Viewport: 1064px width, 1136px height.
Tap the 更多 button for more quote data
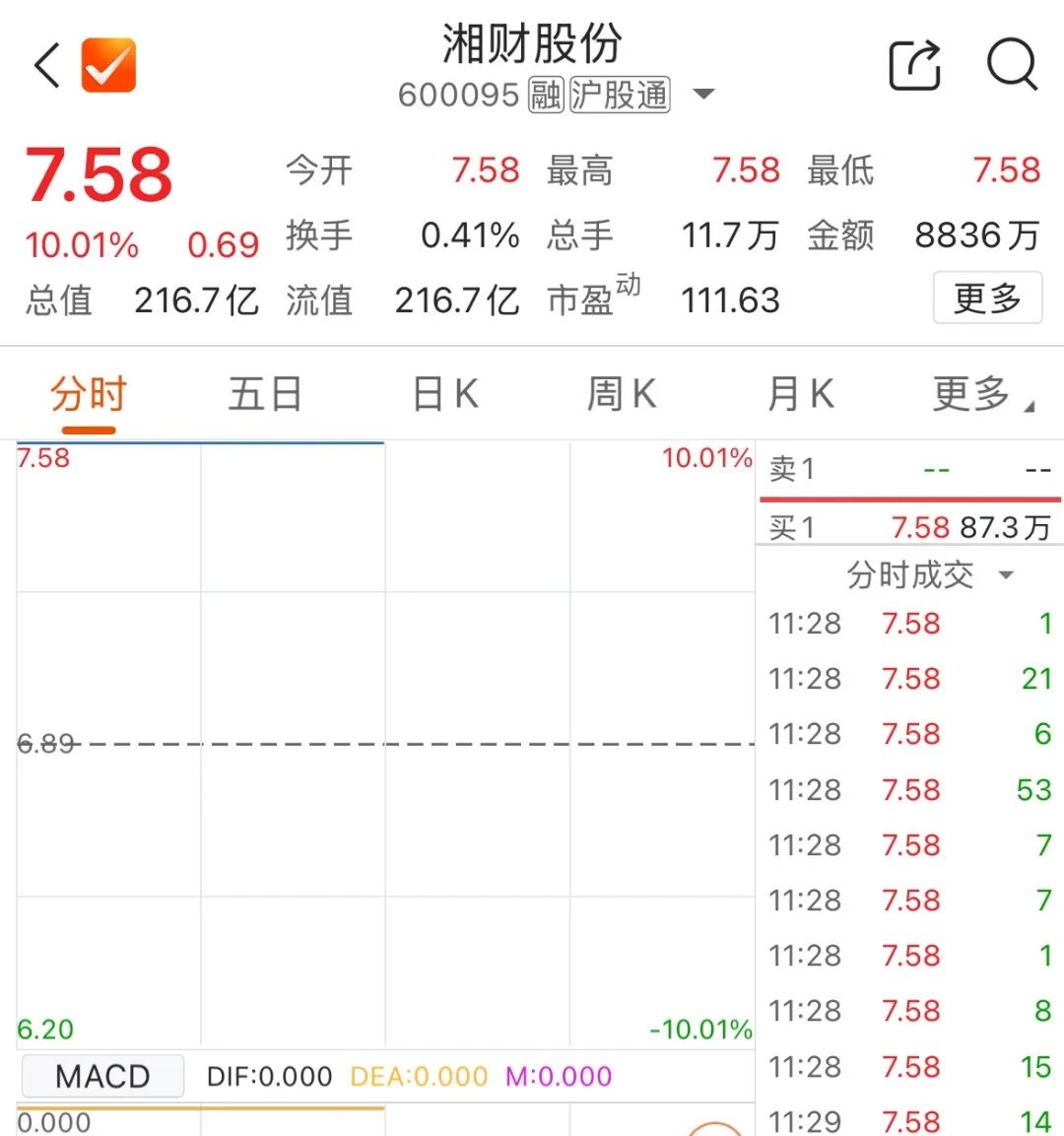point(986,298)
